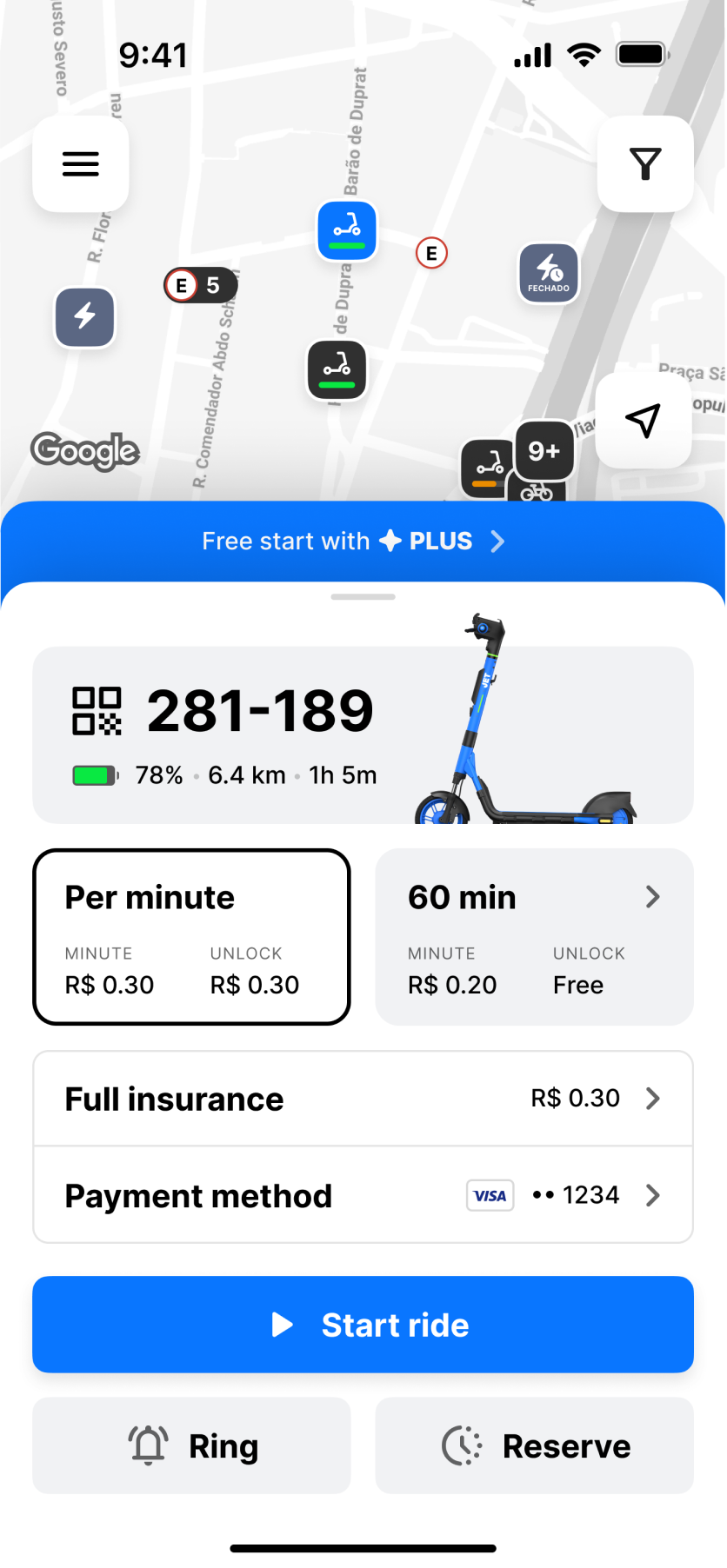The width and height of the screenshot is (727, 1568).
Task: Ring the scooter
Action: [191, 1446]
